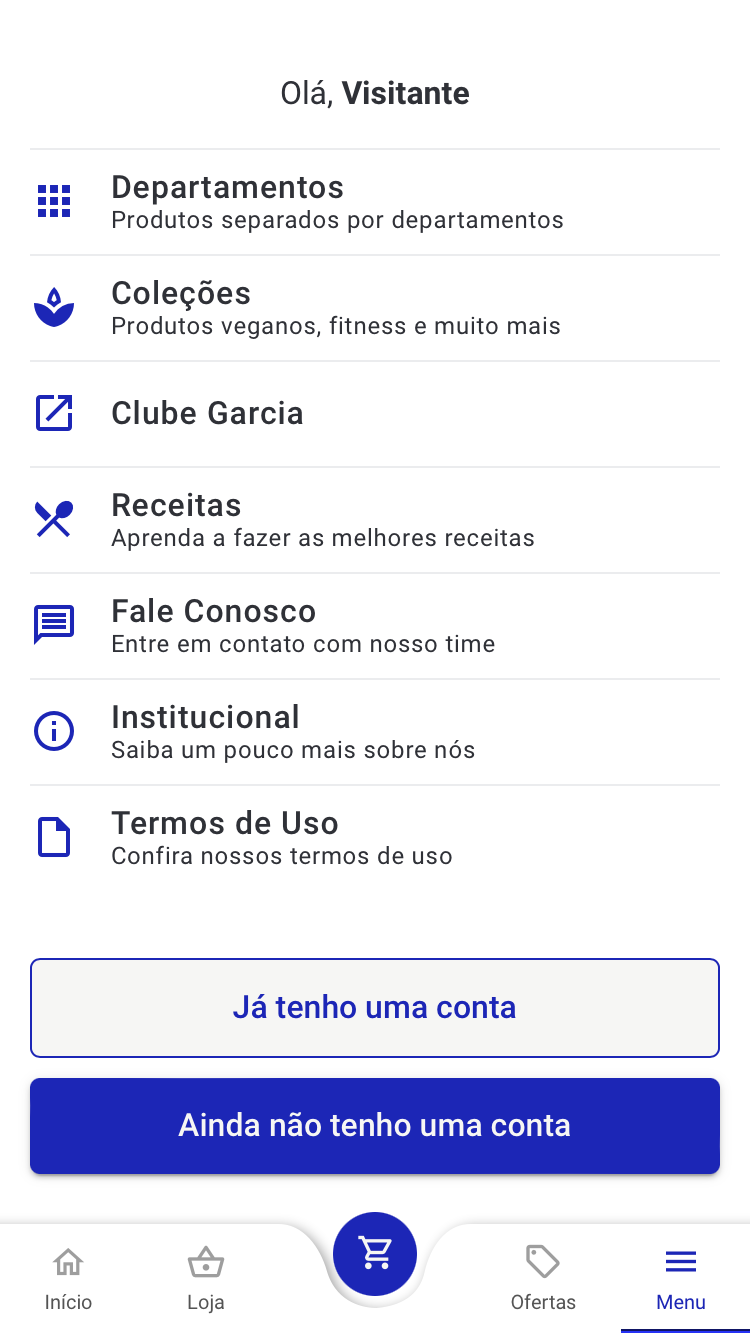Viewport: 750px width, 1334px height.
Task: Go to the Loja tab
Action: pos(206,1280)
